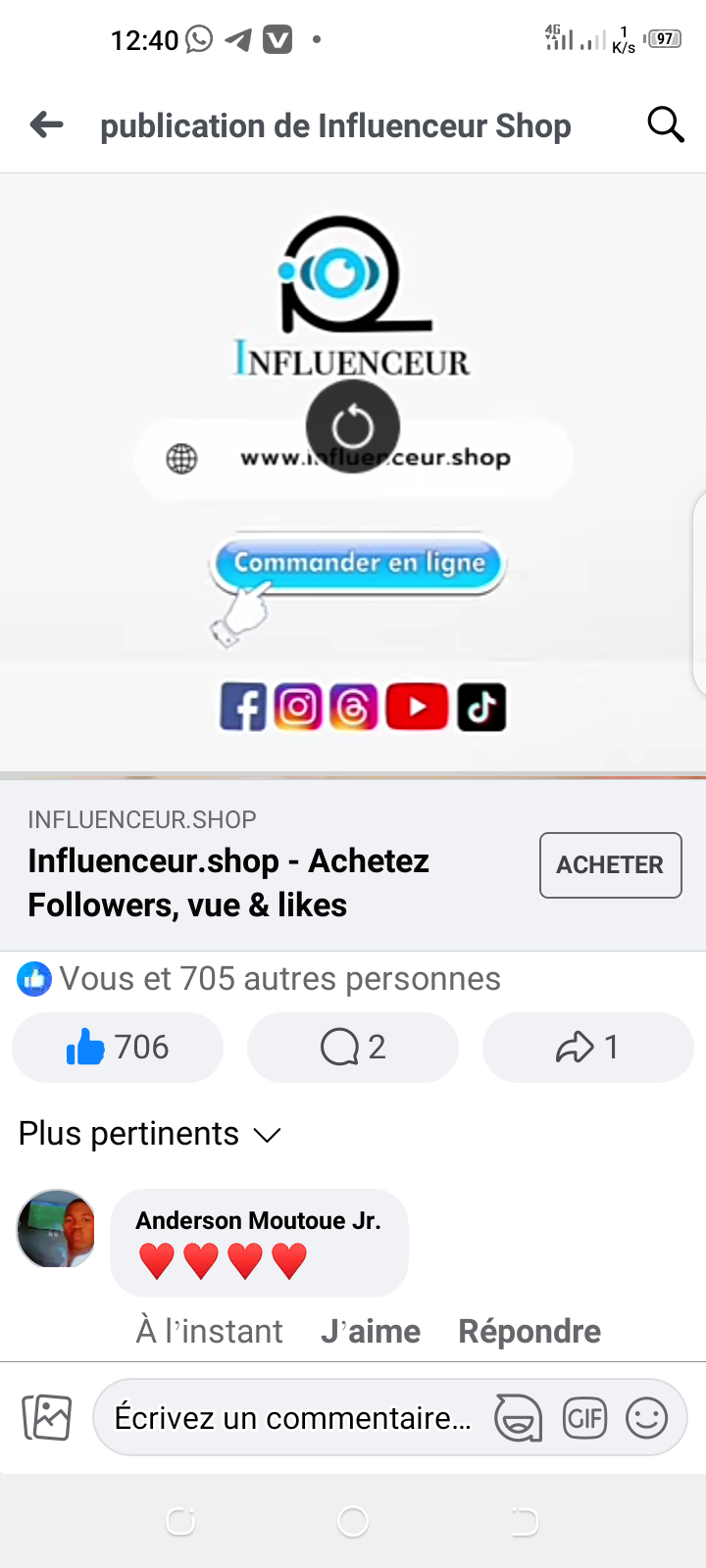Go back from Influenceur Shop publication

tap(46, 125)
